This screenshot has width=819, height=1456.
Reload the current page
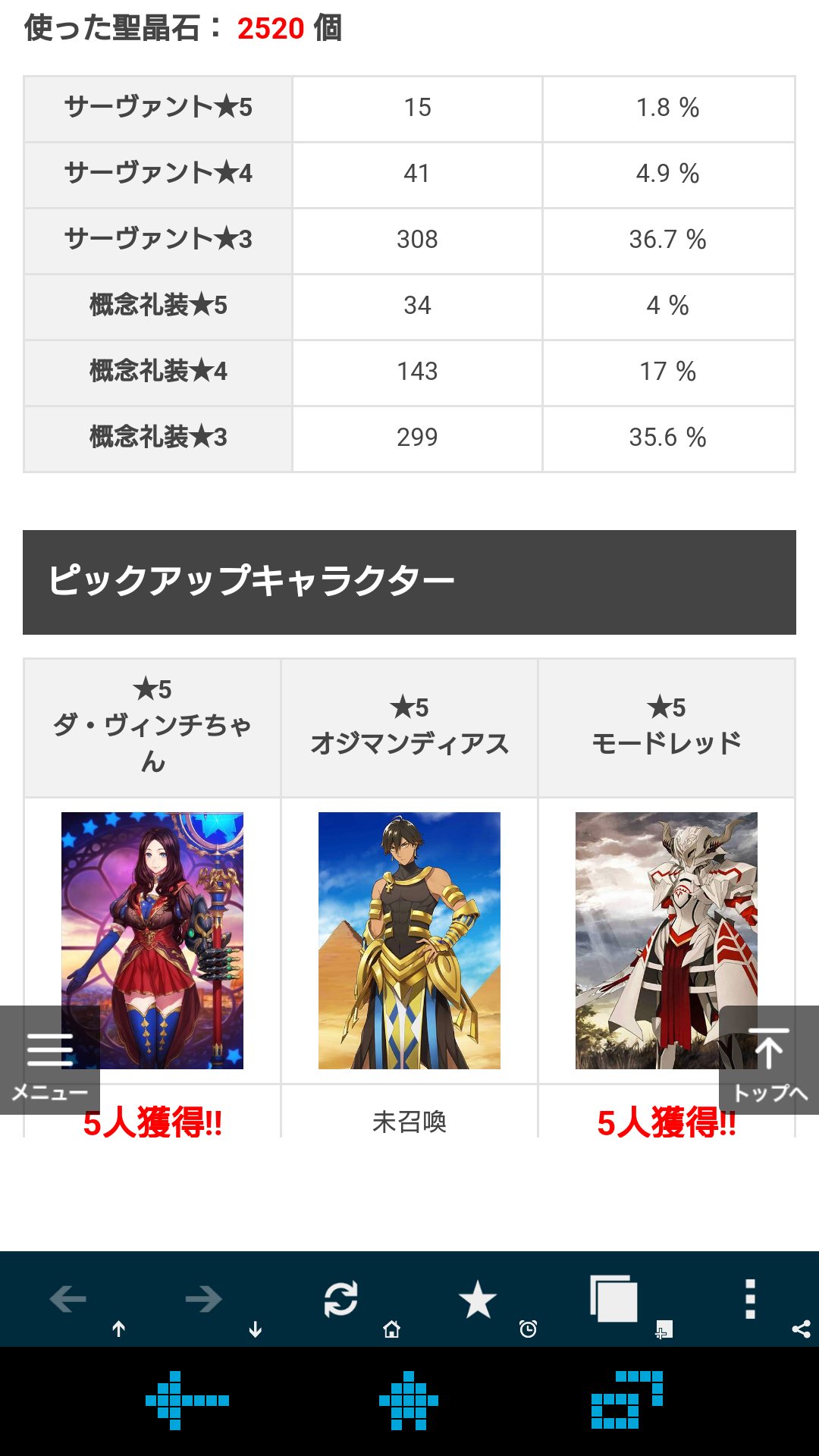point(340,1299)
